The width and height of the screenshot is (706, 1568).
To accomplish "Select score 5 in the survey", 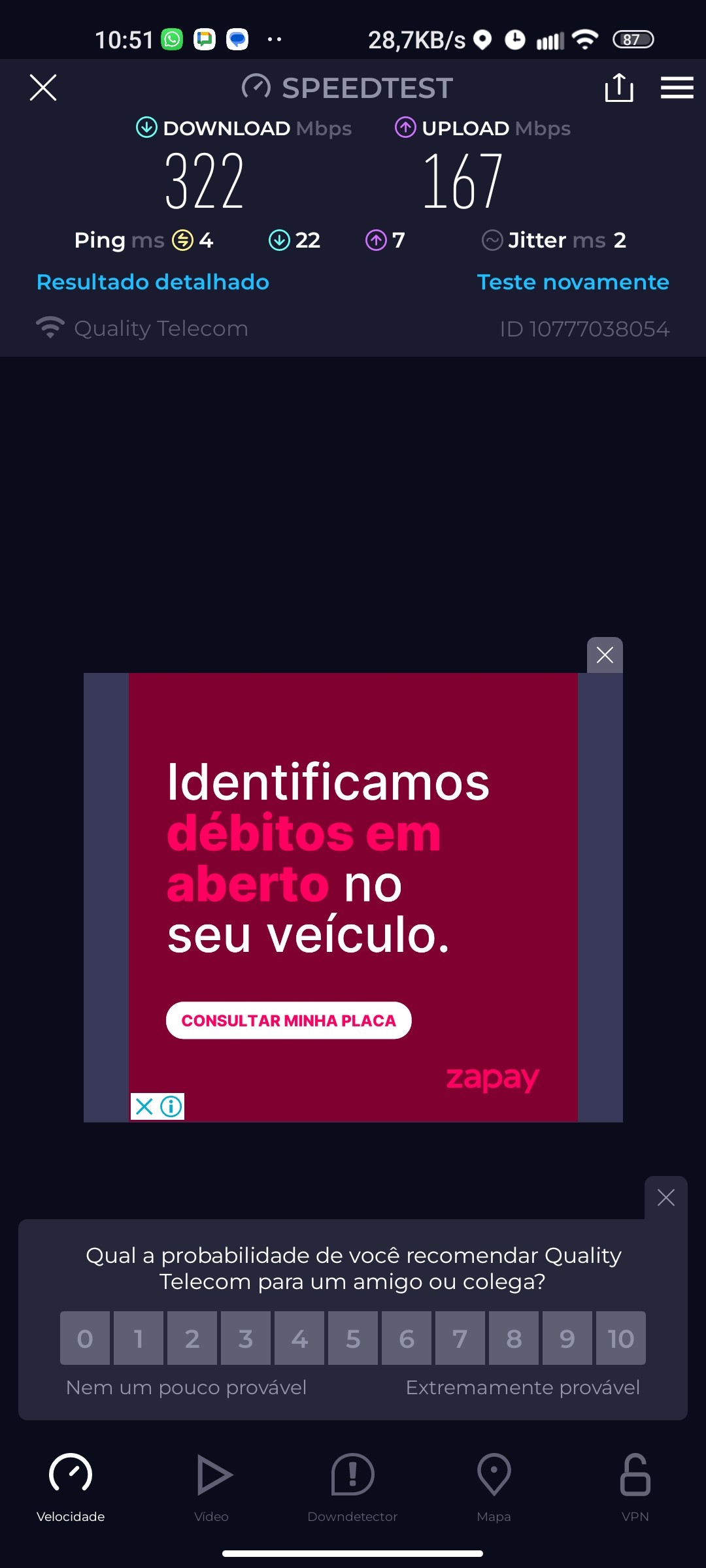I will [353, 1338].
